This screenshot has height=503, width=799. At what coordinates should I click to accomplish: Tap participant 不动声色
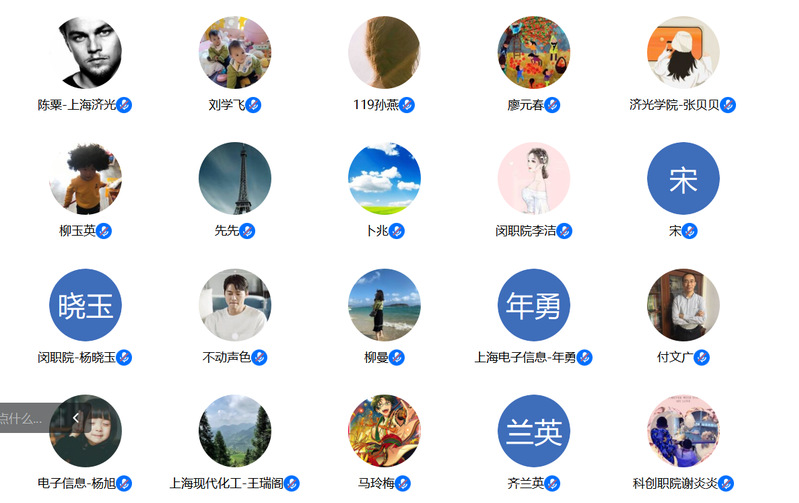235,305
